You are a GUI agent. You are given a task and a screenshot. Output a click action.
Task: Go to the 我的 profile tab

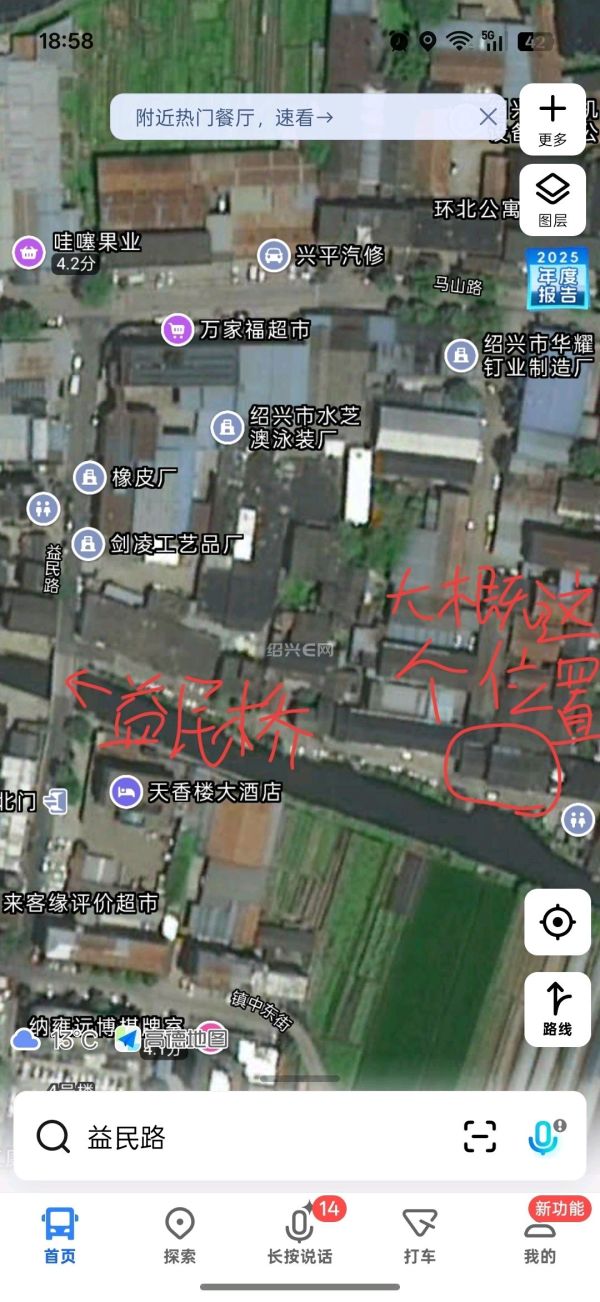pyautogui.click(x=540, y=1235)
